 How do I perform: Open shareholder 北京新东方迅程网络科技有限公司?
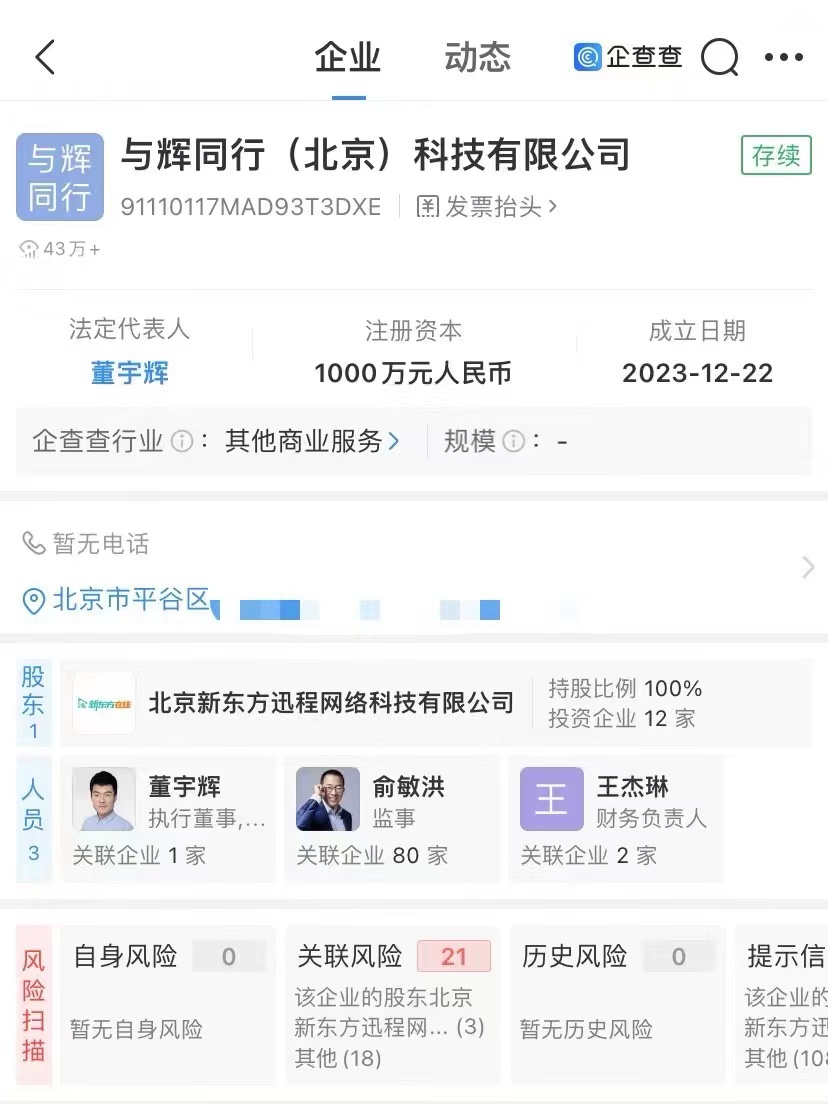click(331, 703)
